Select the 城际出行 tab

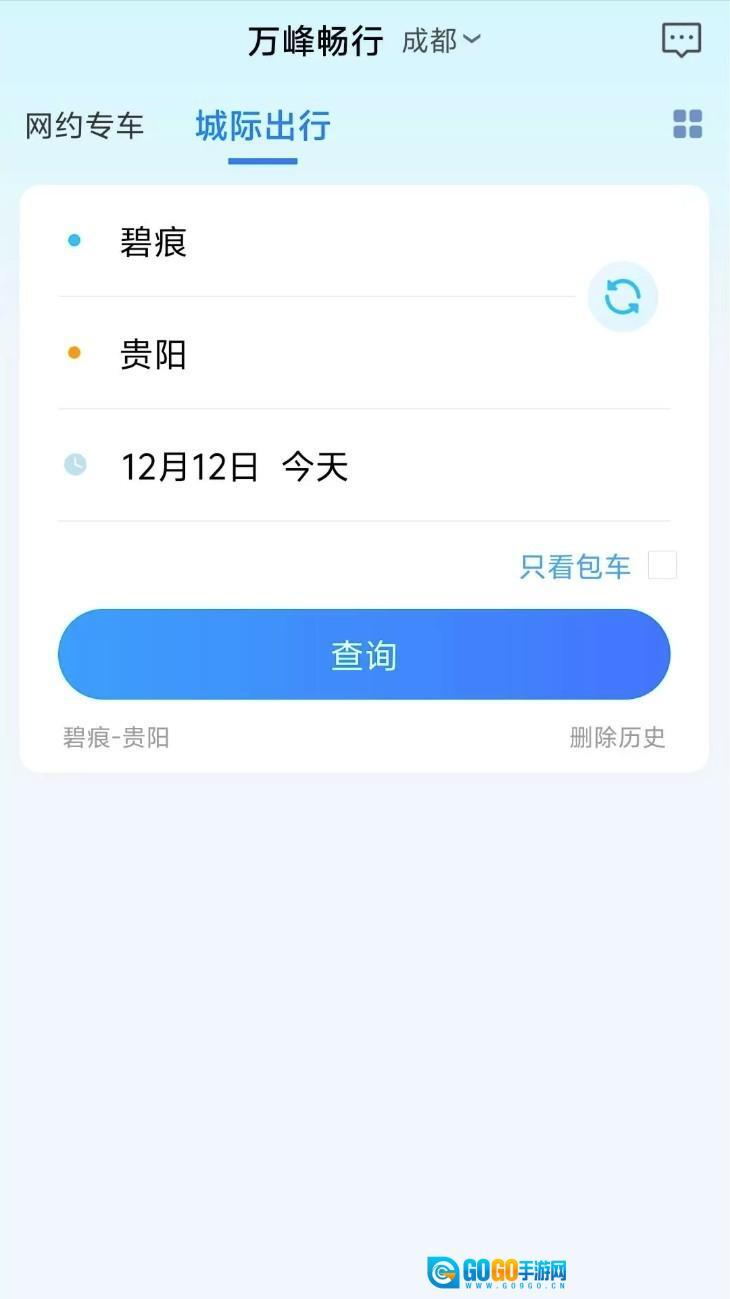pos(262,126)
